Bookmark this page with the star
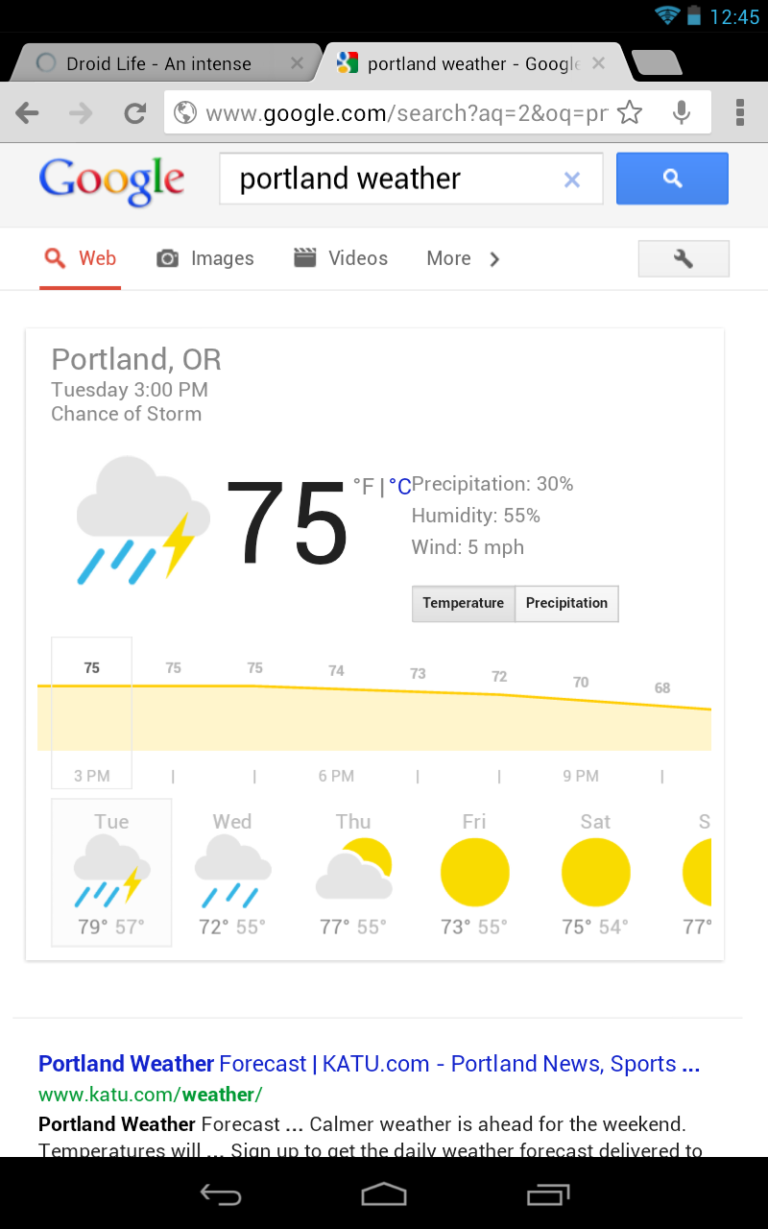The height and width of the screenshot is (1229, 768). (629, 113)
